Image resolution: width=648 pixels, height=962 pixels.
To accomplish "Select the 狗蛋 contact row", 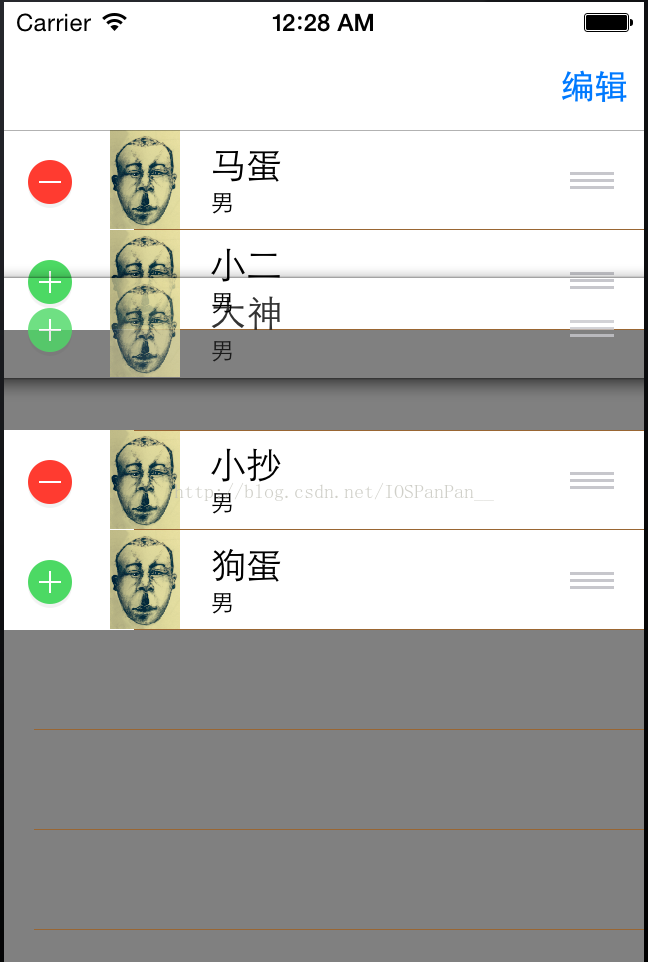I will pyautogui.click(x=380, y=580).
